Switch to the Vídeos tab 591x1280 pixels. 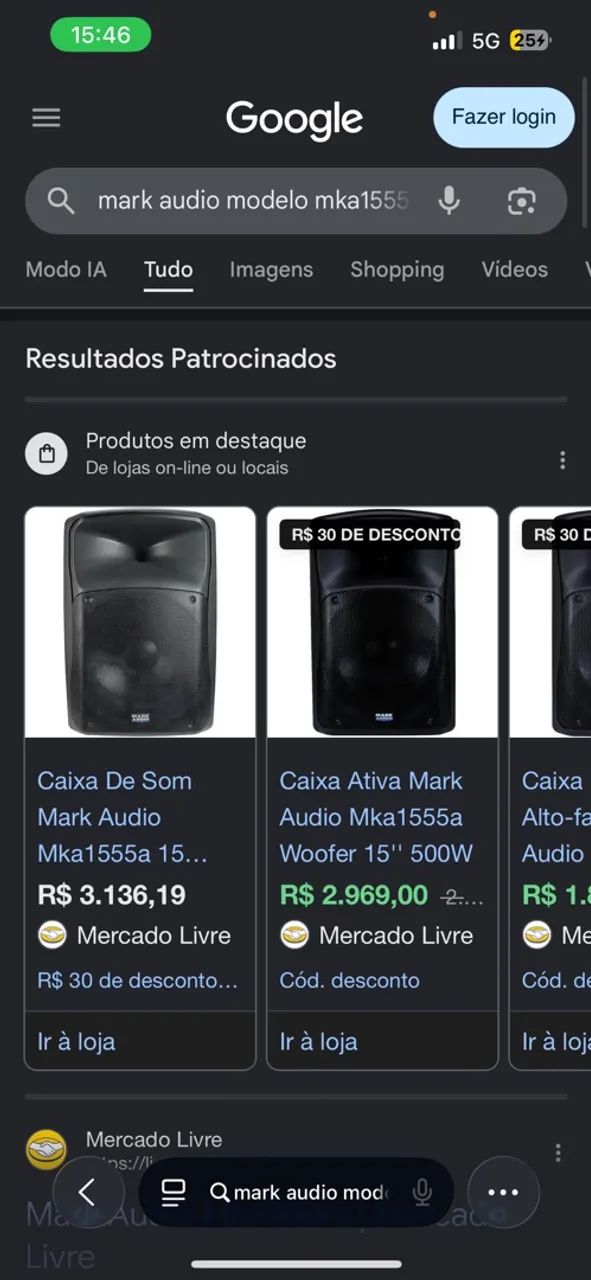[x=514, y=269]
